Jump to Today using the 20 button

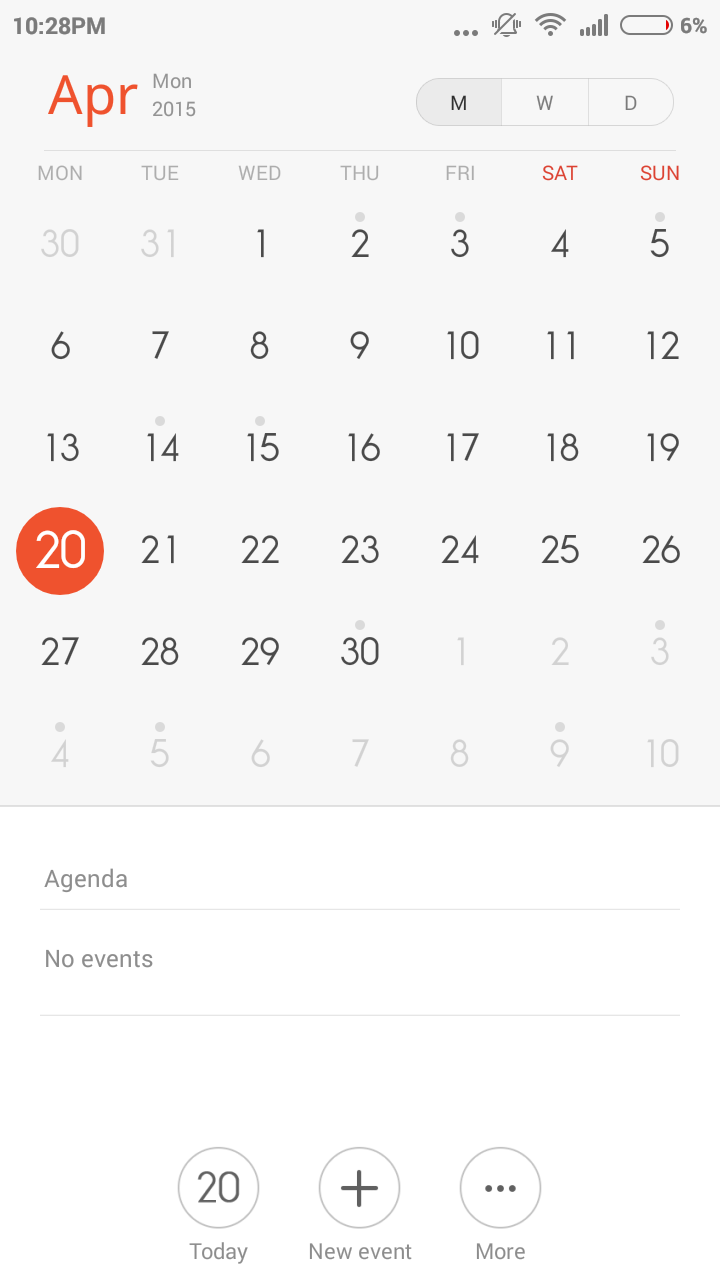(218, 1188)
